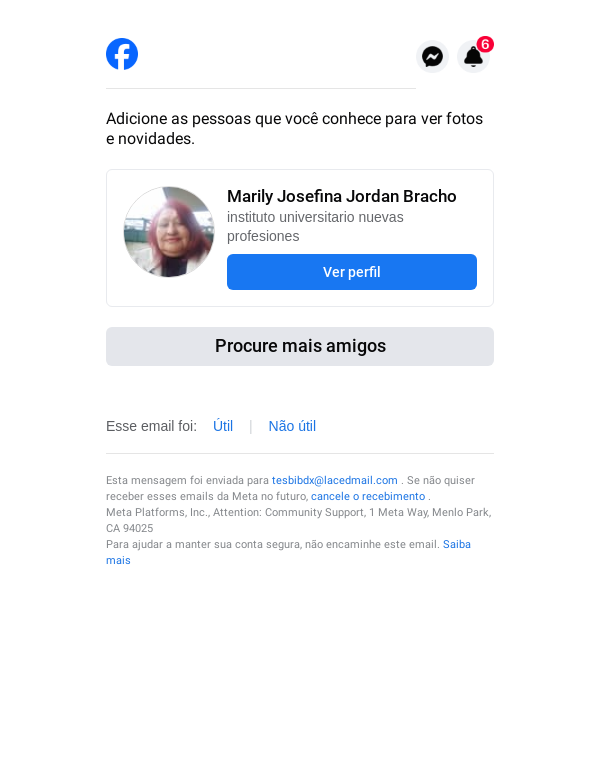This screenshot has width=600, height=768.
Task: Open the Messenger icon
Action: 432,57
